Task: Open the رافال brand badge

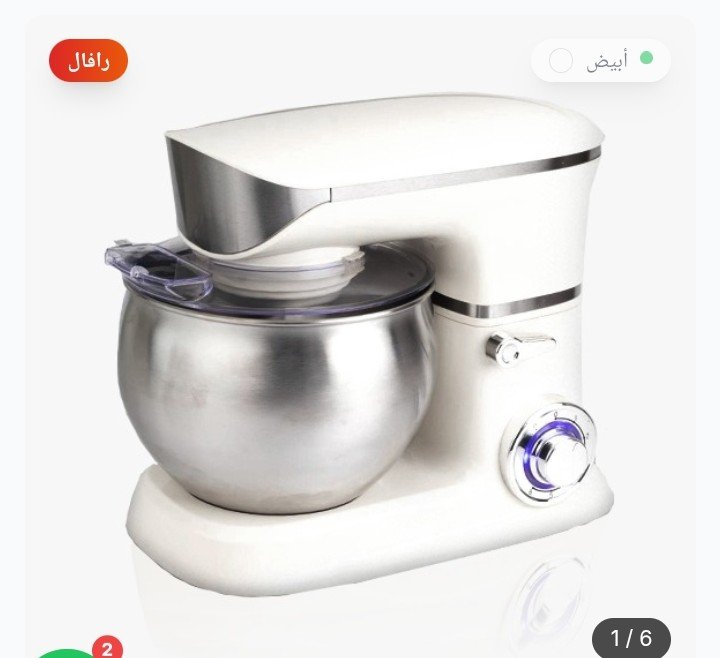Action: 88,61
